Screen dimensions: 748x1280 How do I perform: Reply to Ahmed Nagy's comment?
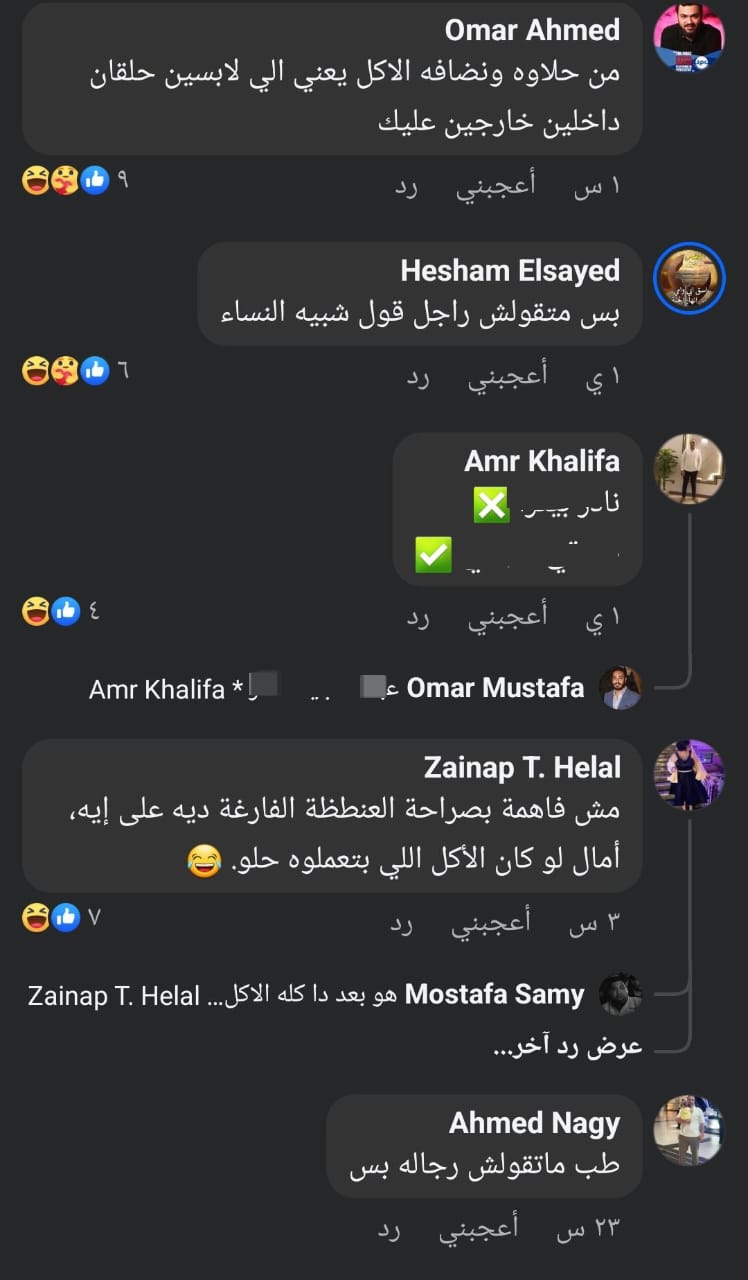point(388,1230)
